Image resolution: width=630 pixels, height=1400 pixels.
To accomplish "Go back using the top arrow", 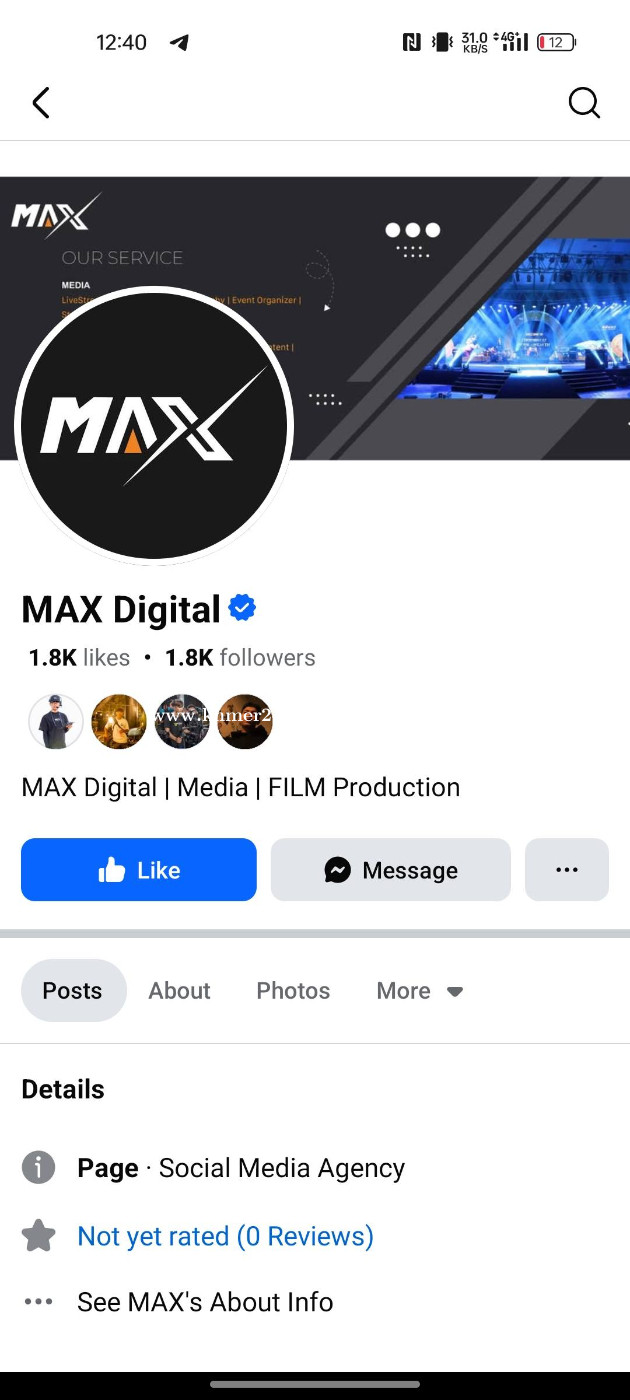I will (x=41, y=102).
